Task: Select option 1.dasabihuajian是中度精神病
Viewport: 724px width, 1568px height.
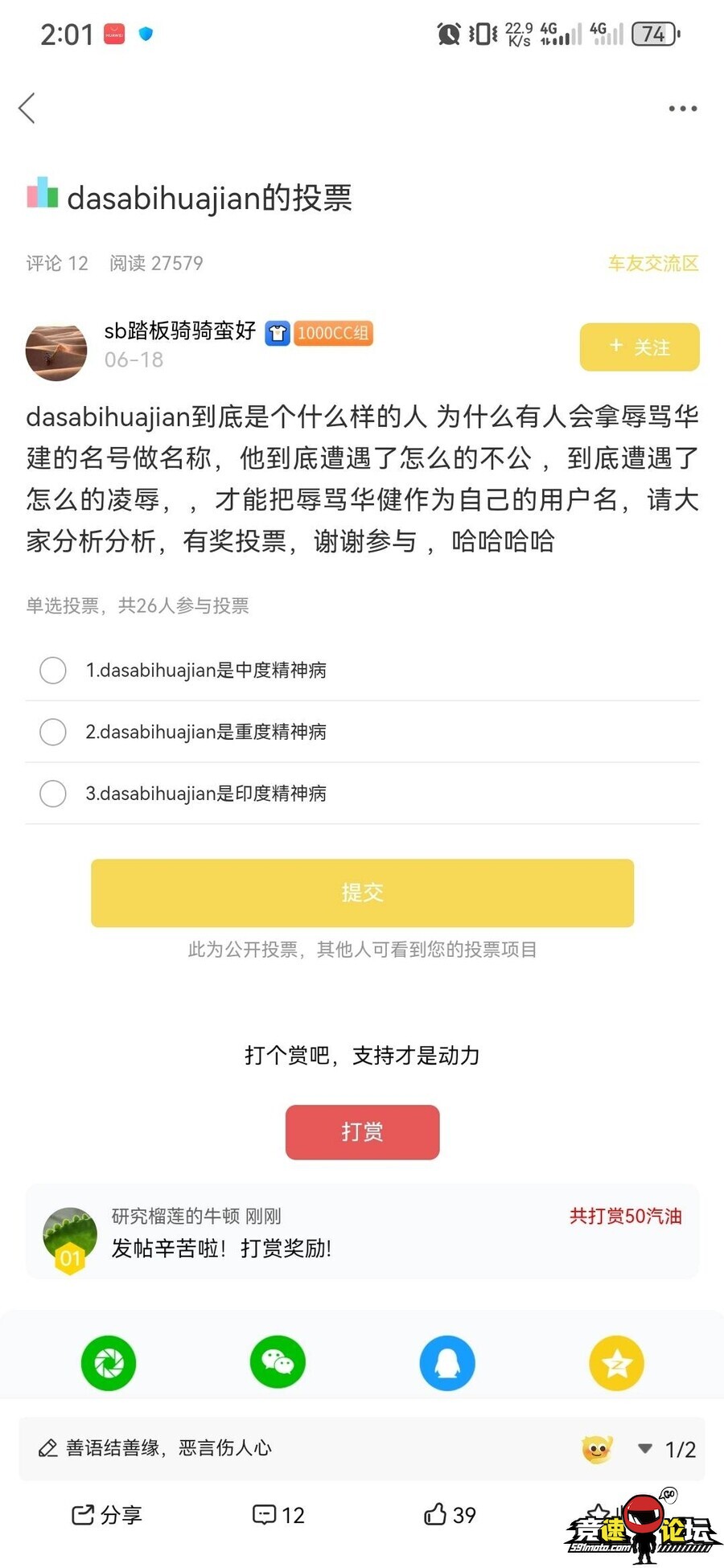Action: click(53, 670)
